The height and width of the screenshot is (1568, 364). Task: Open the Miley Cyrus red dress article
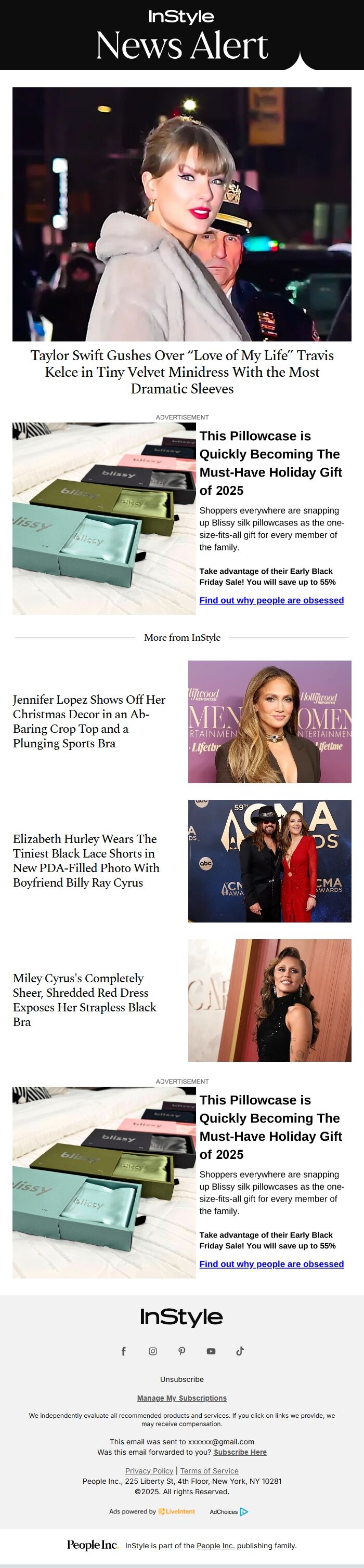coord(85,1000)
